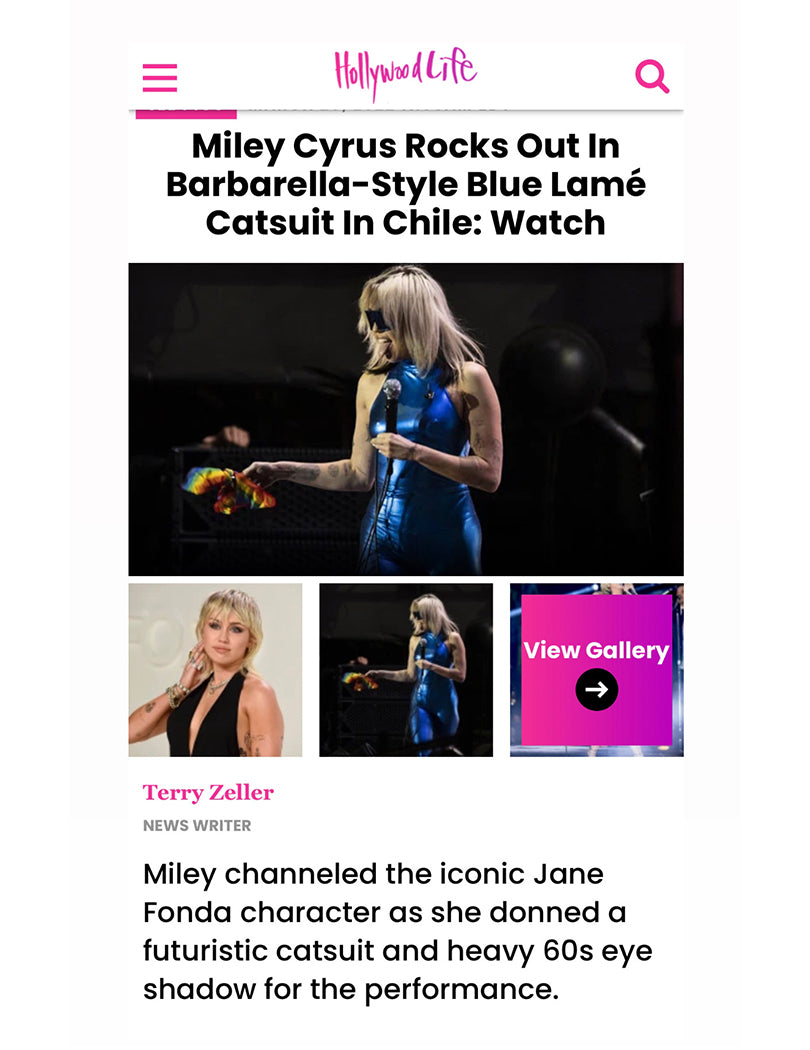Open the small blue catsuit thumbnail
Screen dimensions: 810x1050
(x=405, y=669)
